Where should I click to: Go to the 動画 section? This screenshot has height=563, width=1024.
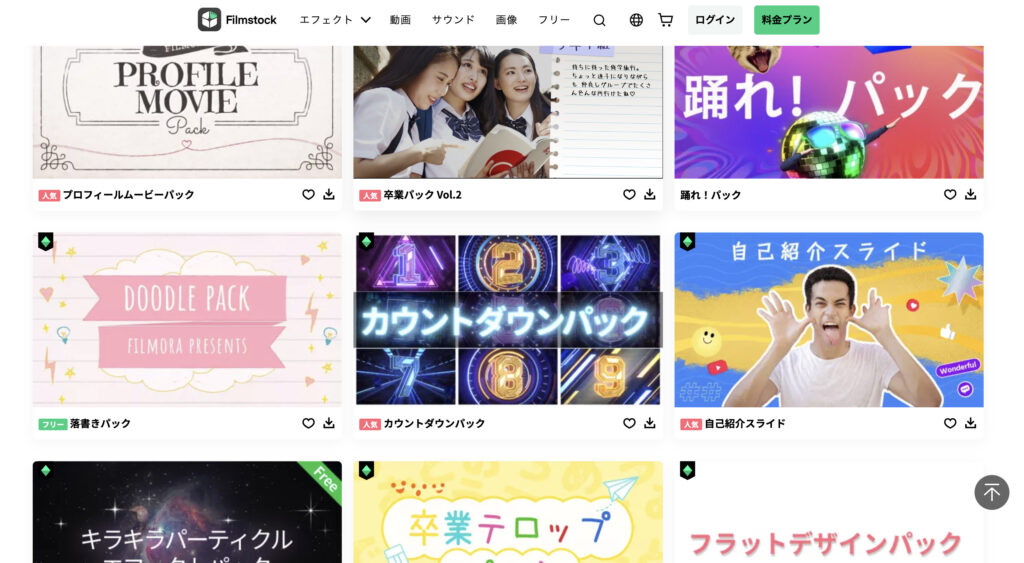click(400, 20)
